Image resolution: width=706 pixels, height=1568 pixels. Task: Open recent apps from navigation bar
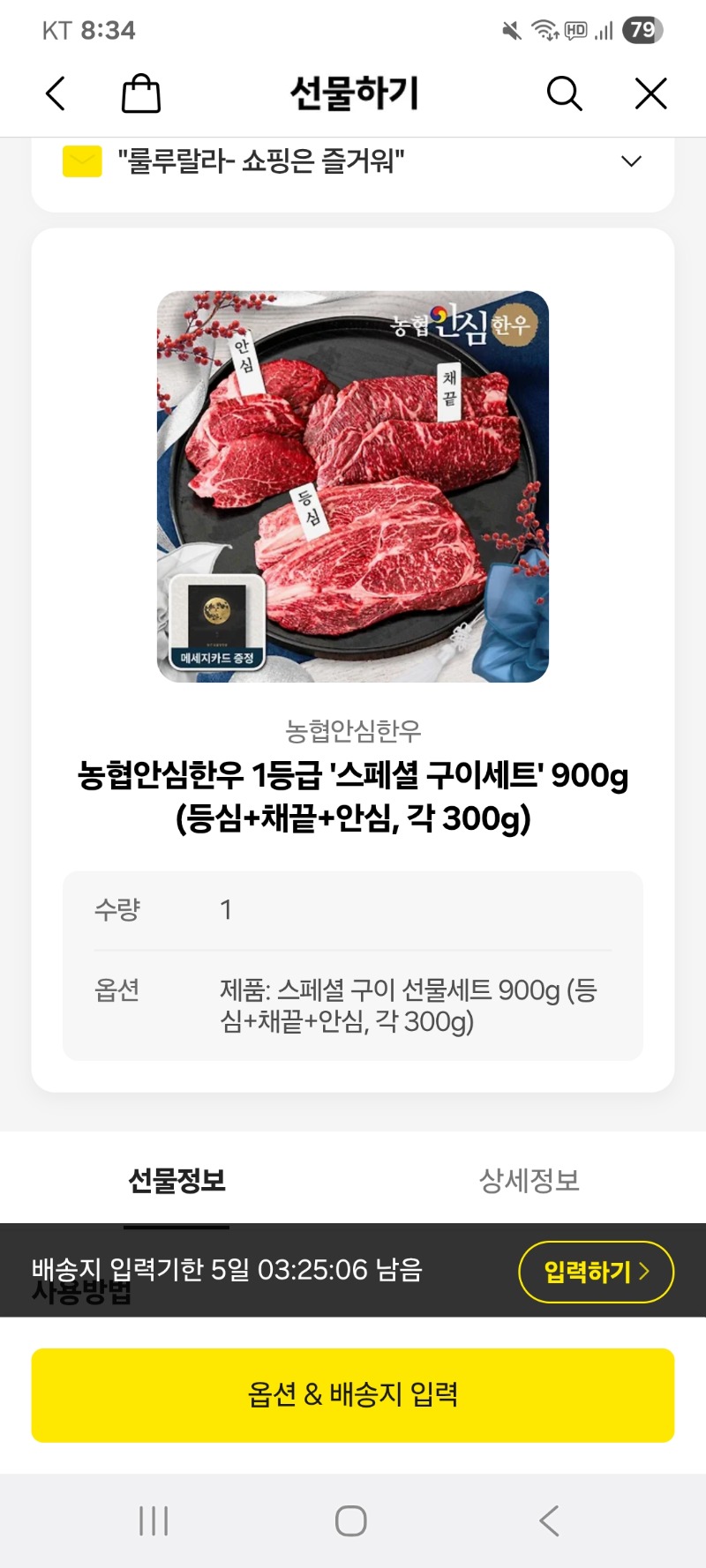click(x=154, y=1520)
